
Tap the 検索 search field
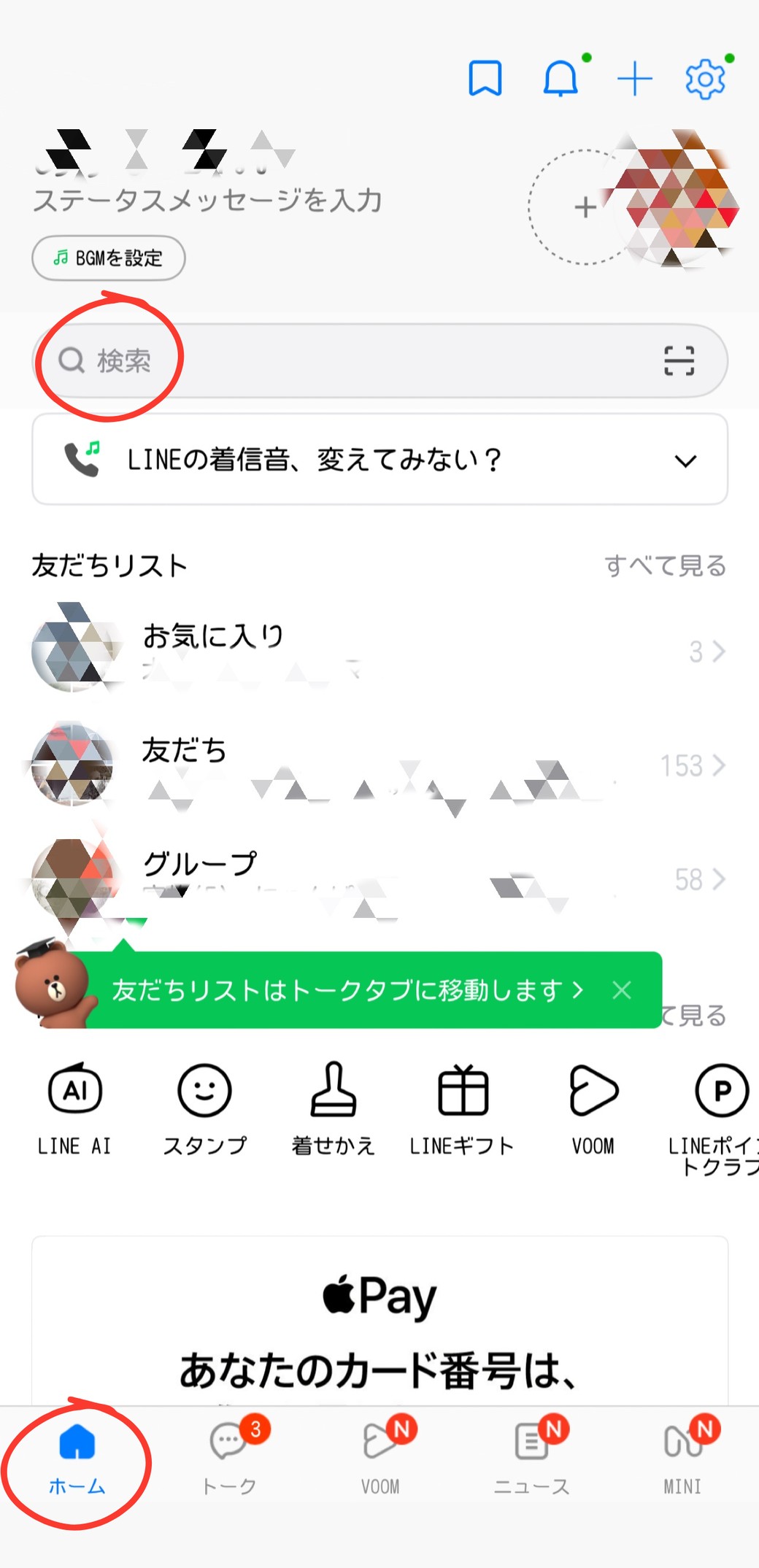coord(292,360)
